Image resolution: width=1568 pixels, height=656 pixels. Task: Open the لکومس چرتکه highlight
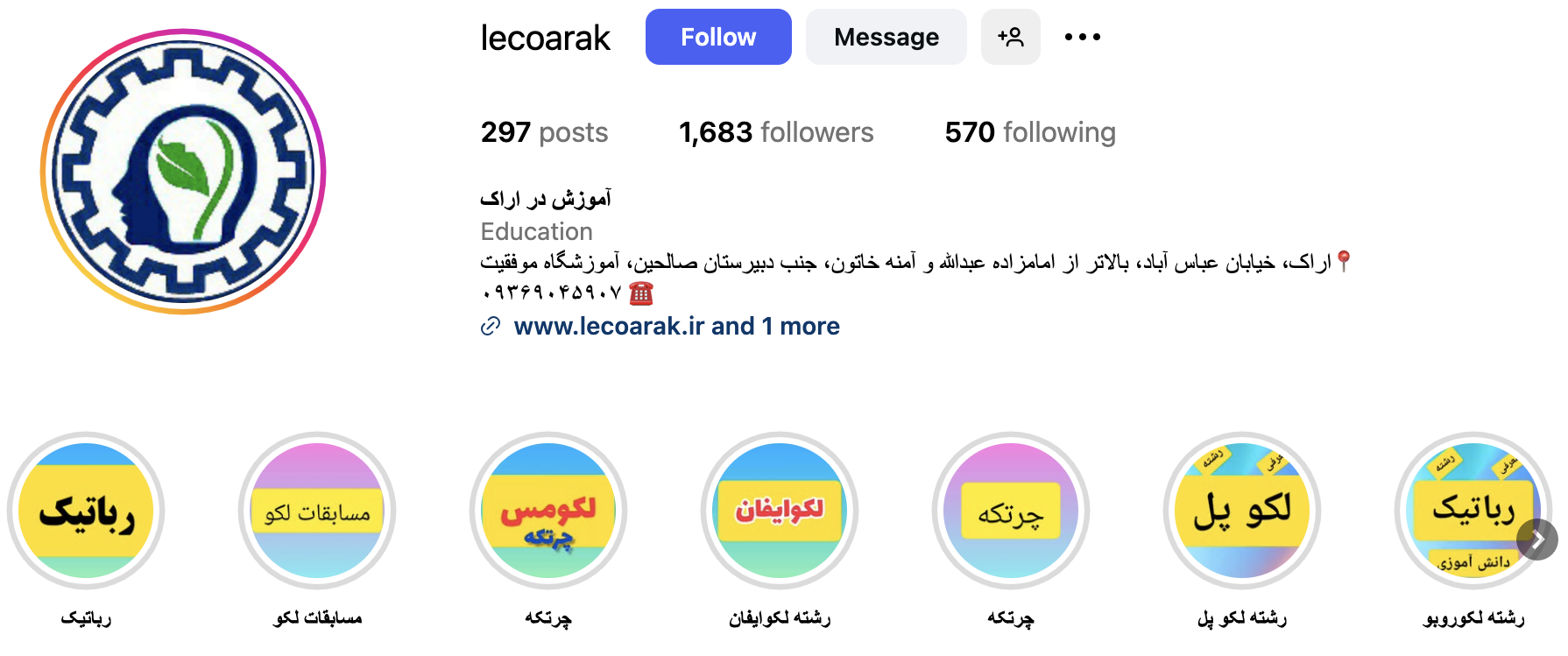(548, 511)
